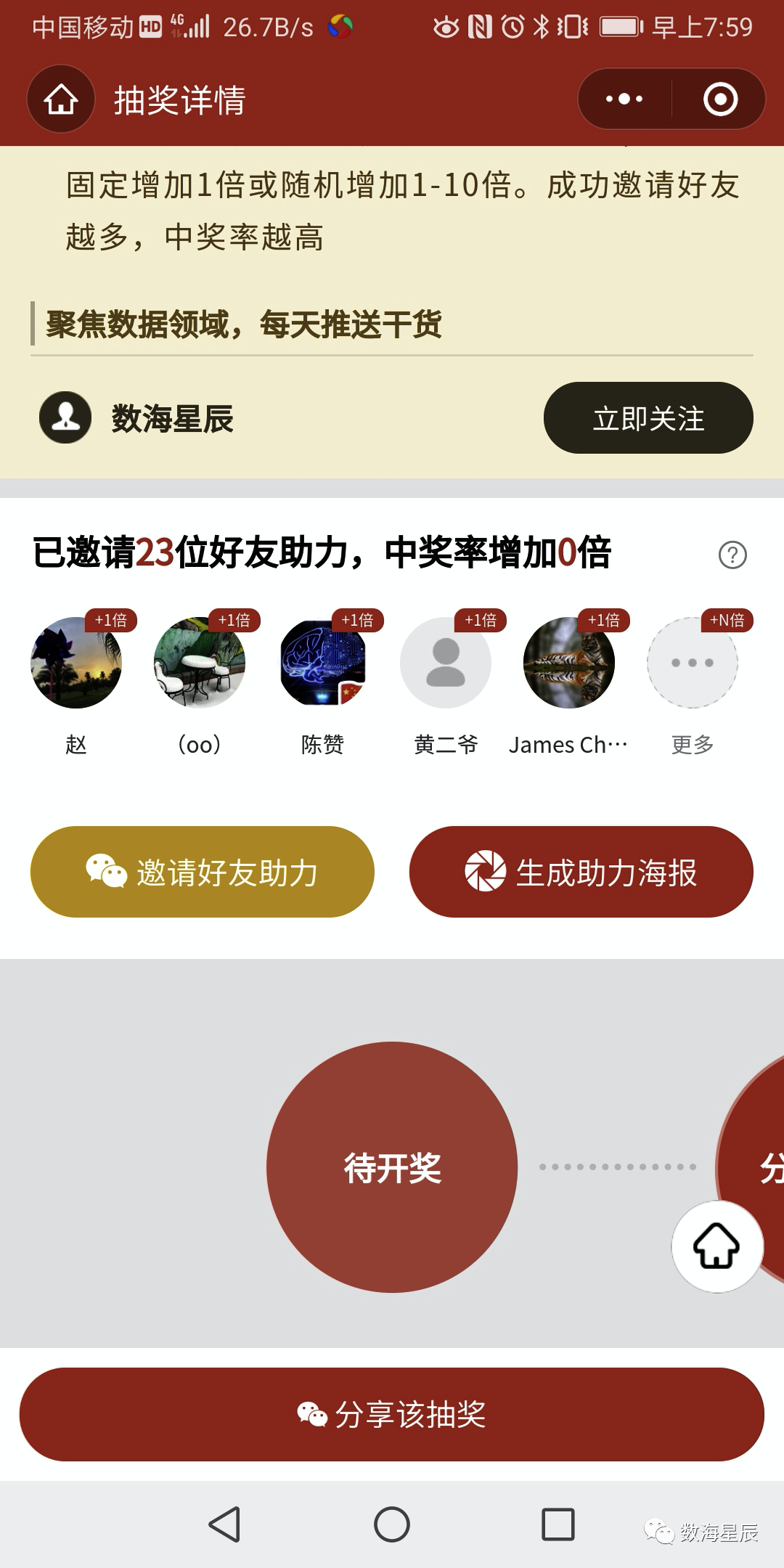View more invited friends via 更多
This screenshot has height=1568, width=784.
[x=693, y=663]
